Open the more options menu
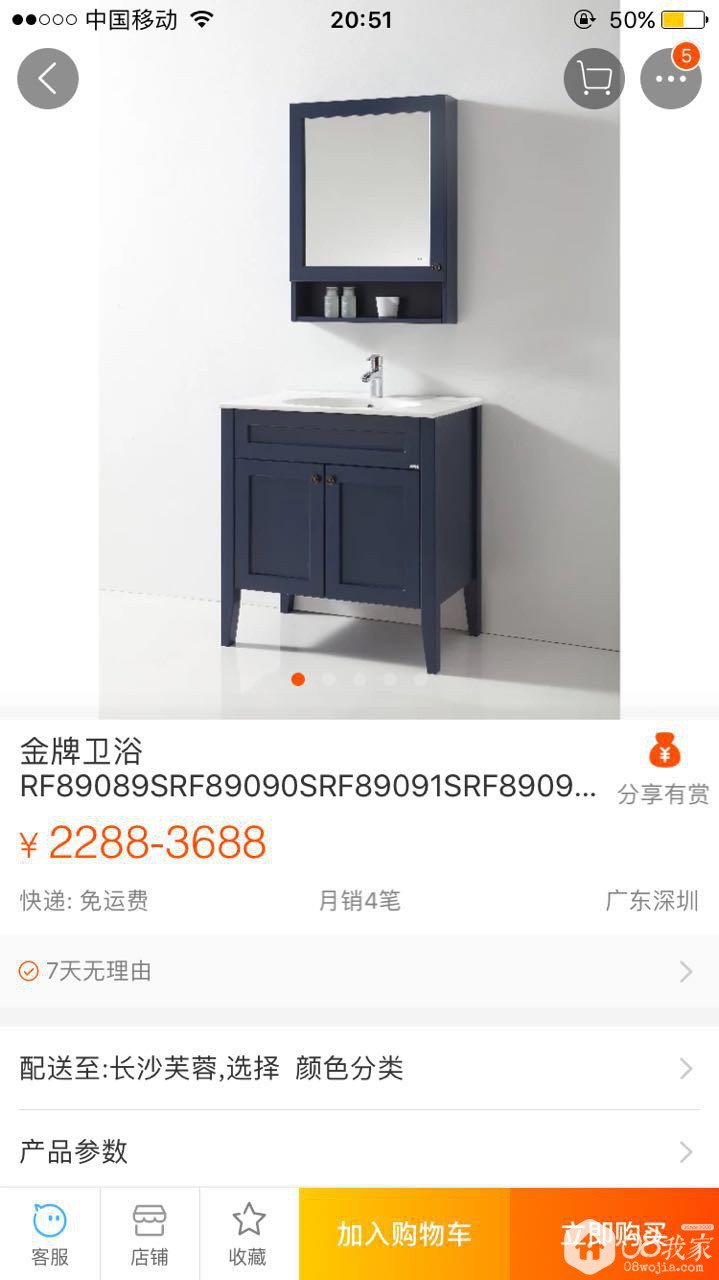Screen dimensions: 719x1280 tap(670, 78)
